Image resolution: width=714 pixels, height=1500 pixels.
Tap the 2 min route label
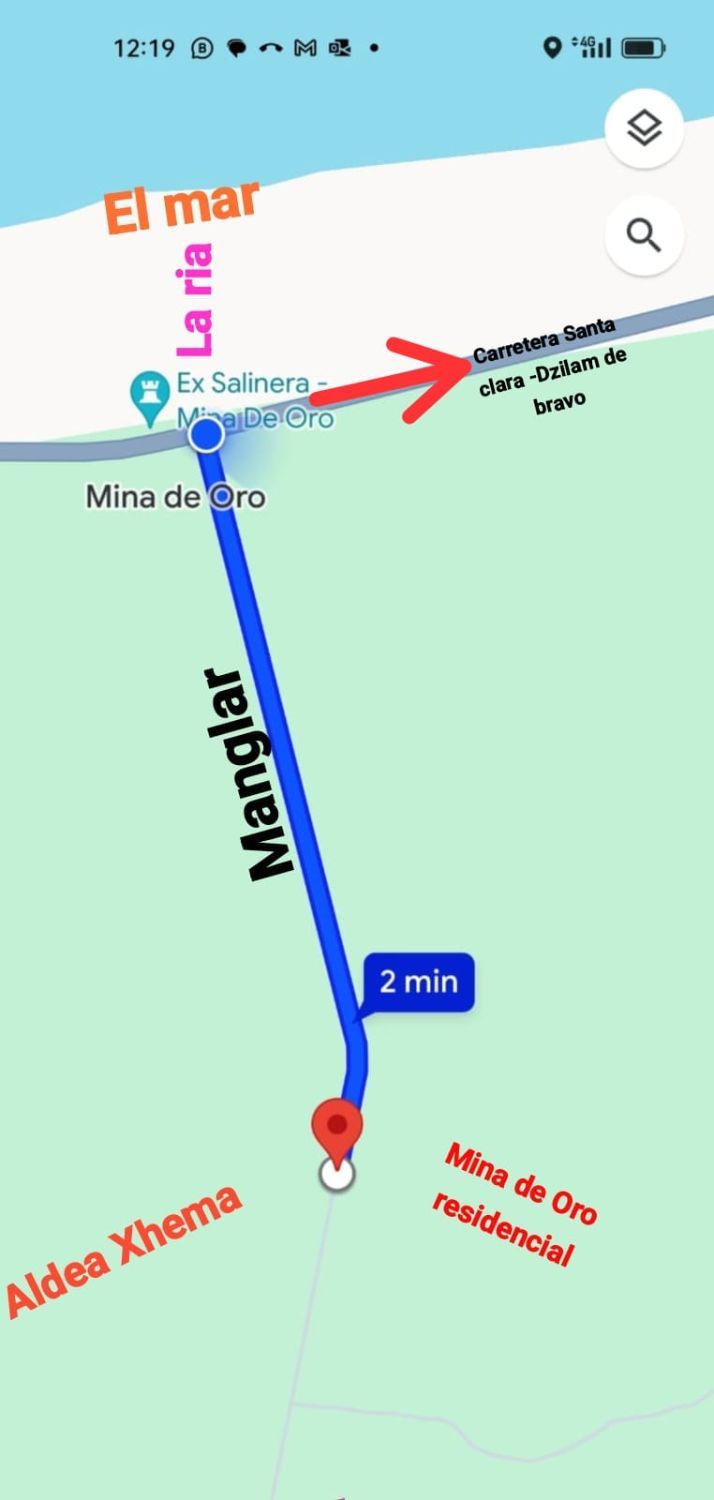click(x=418, y=982)
